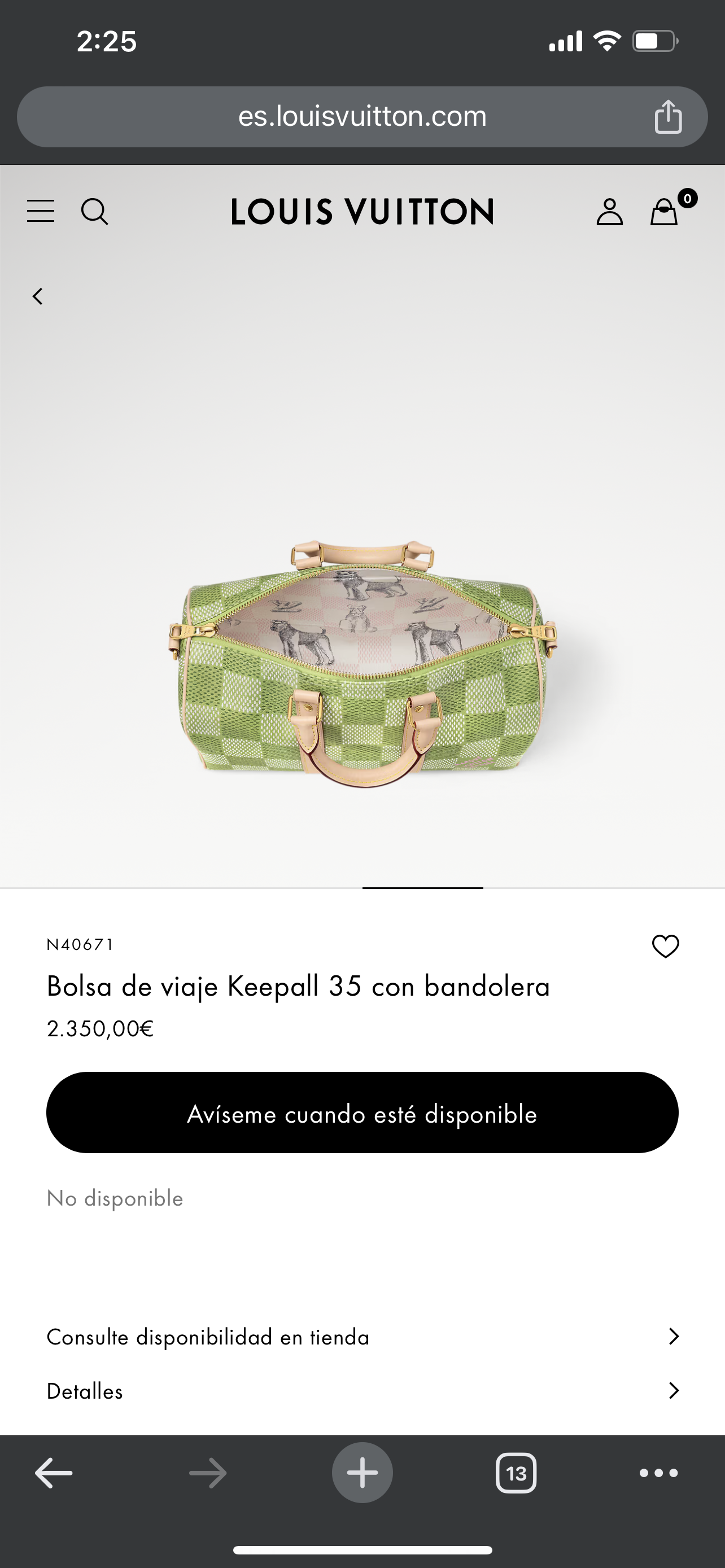Enable availability notification via heart favorite

pos(665,946)
